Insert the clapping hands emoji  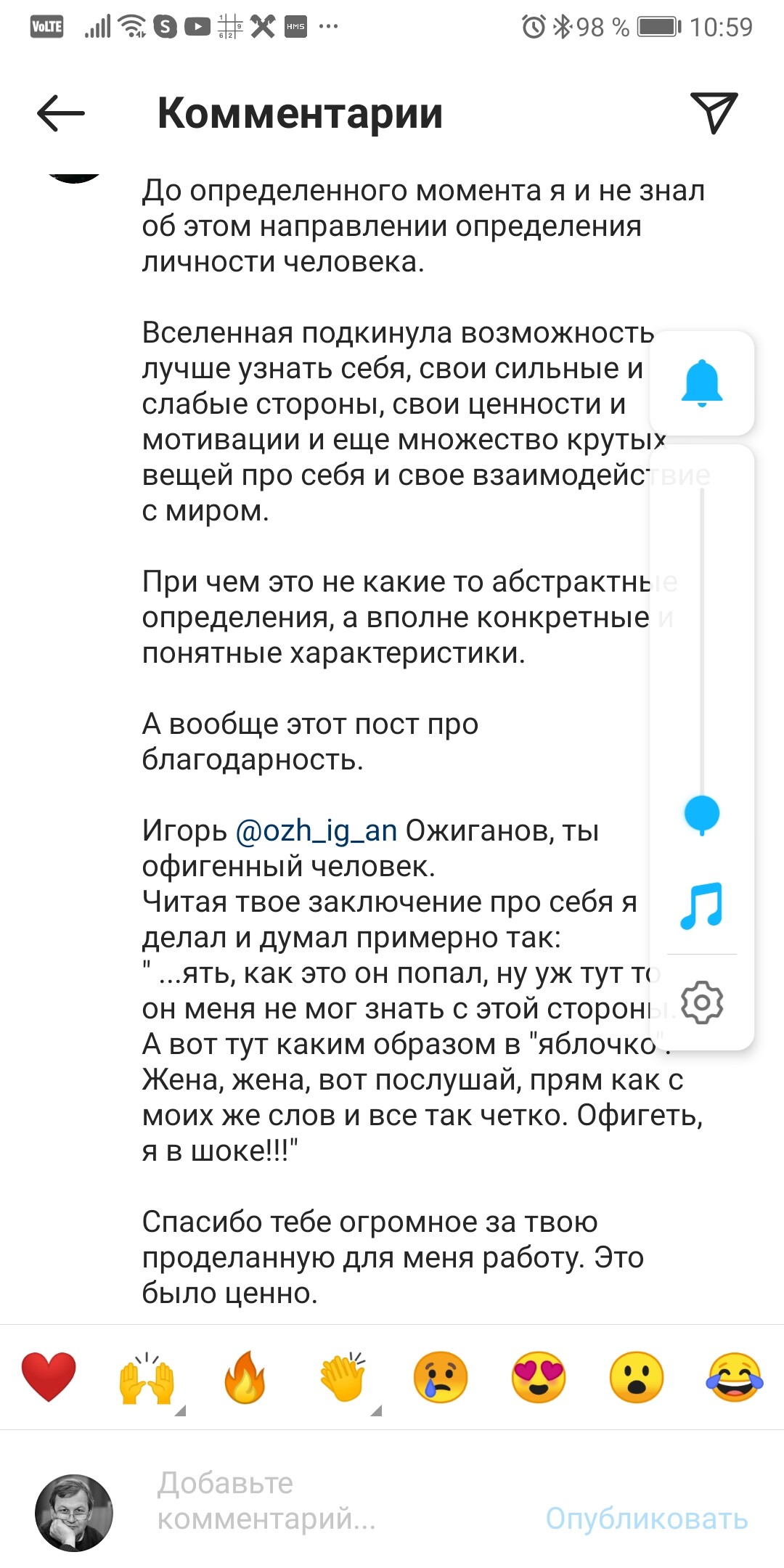343,1377
